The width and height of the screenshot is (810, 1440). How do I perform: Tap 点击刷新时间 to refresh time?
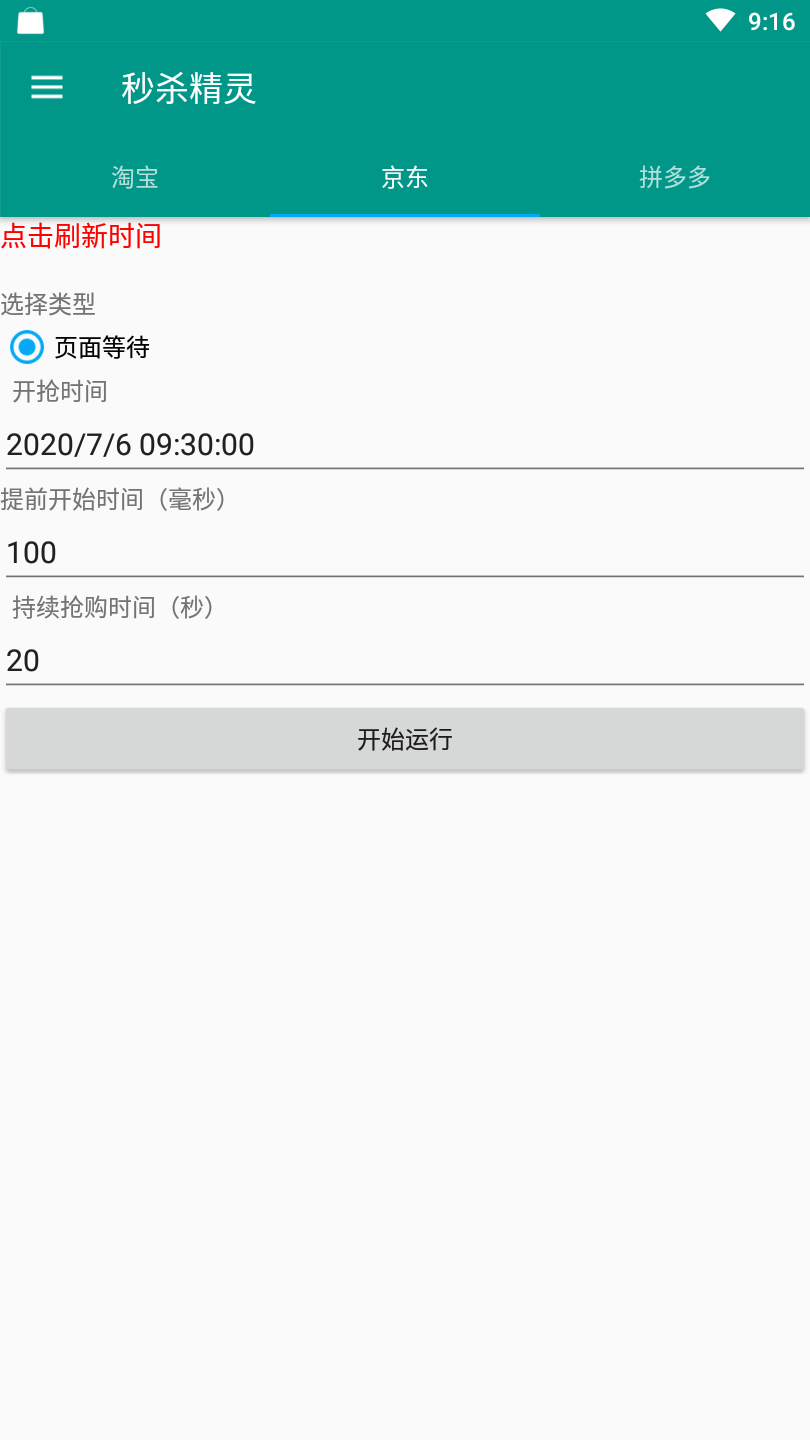[x=81, y=236]
